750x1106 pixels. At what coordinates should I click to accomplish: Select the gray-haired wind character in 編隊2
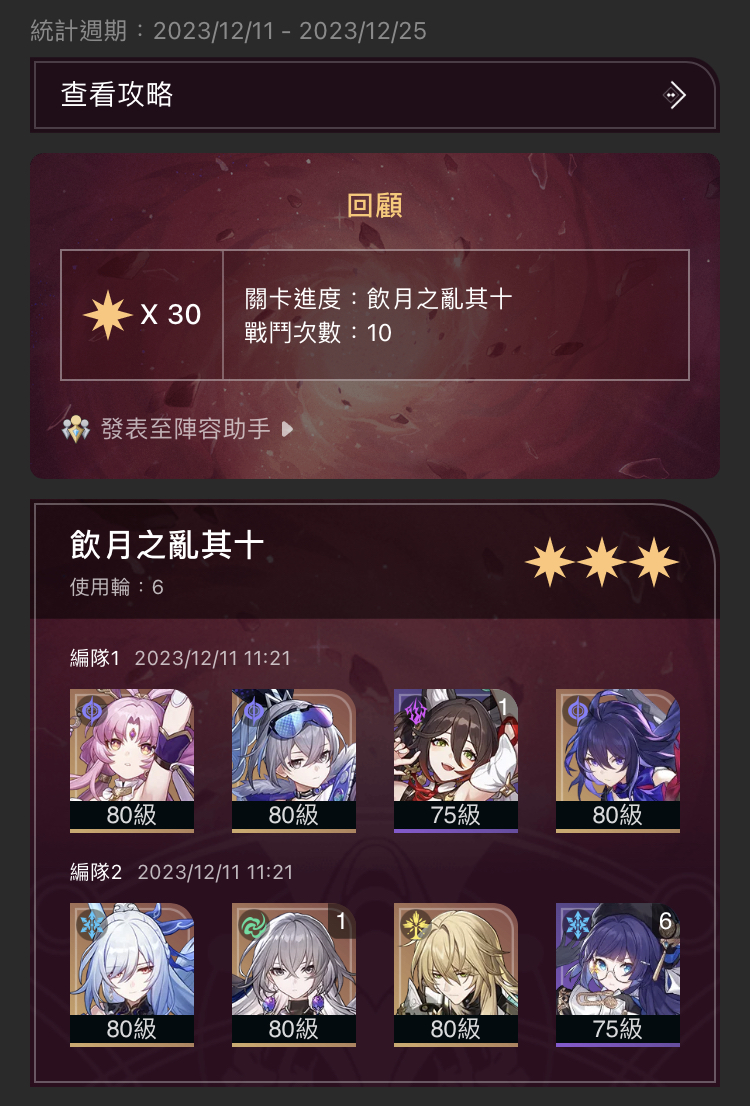tap(294, 972)
